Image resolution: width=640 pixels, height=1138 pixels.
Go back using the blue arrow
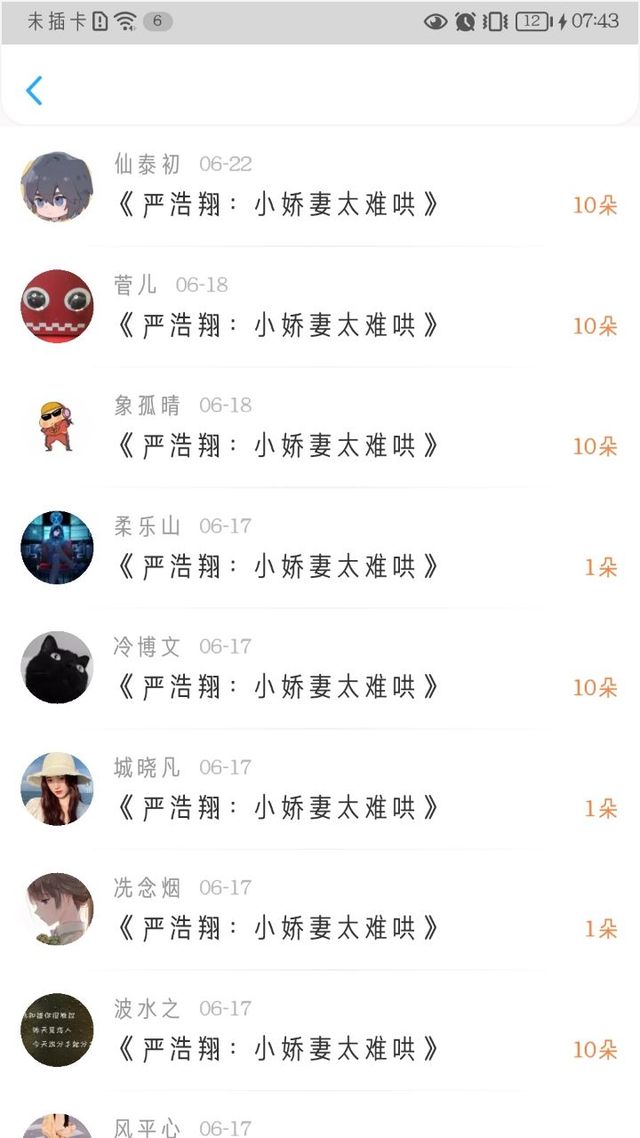[x=34, y=91]
